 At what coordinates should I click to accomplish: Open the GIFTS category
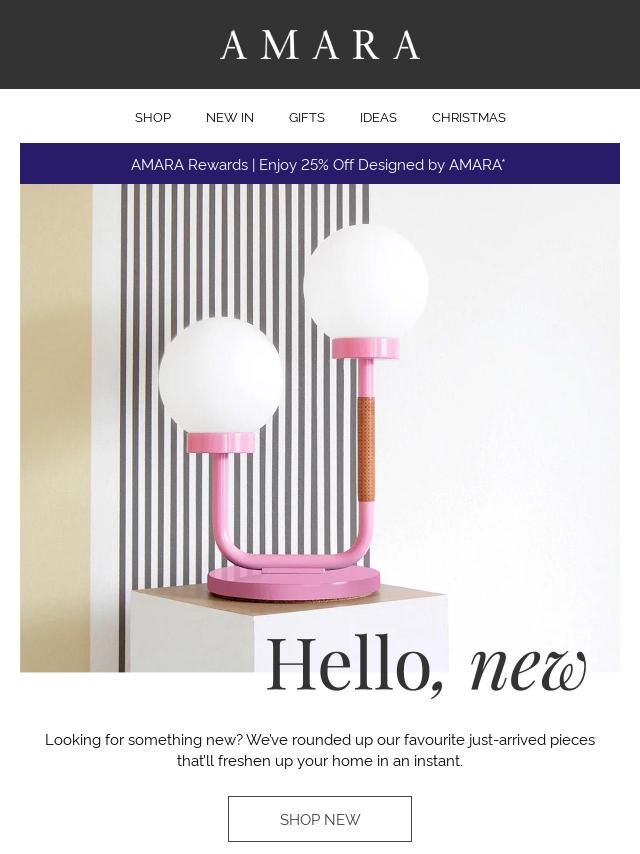pos(306,118)
